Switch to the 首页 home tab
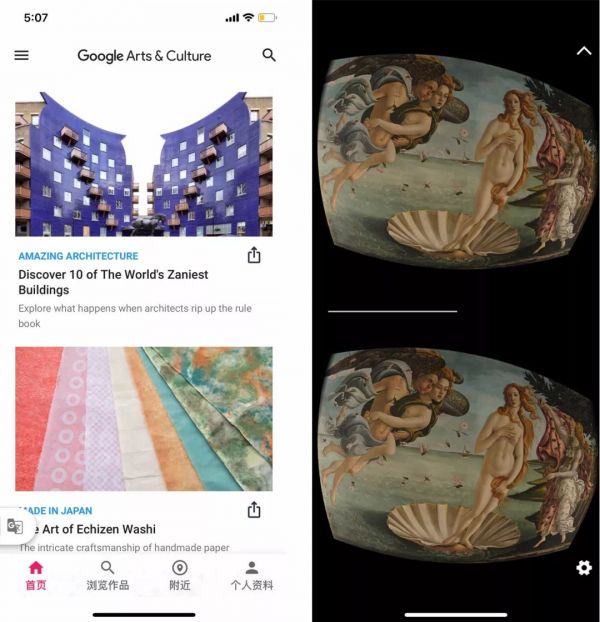This screenshot has width=600, height=622. 35,575
